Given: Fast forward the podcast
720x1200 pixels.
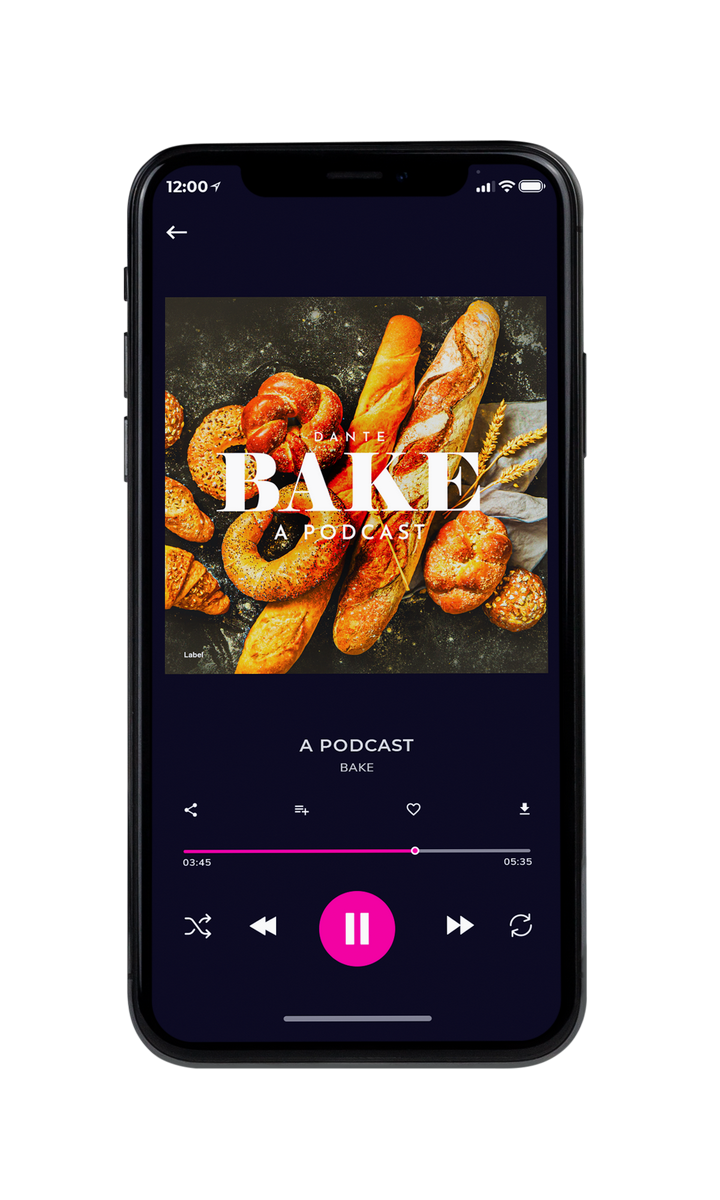Looking at the screenshot, I should pyautogui.click(x=460, y=926).
